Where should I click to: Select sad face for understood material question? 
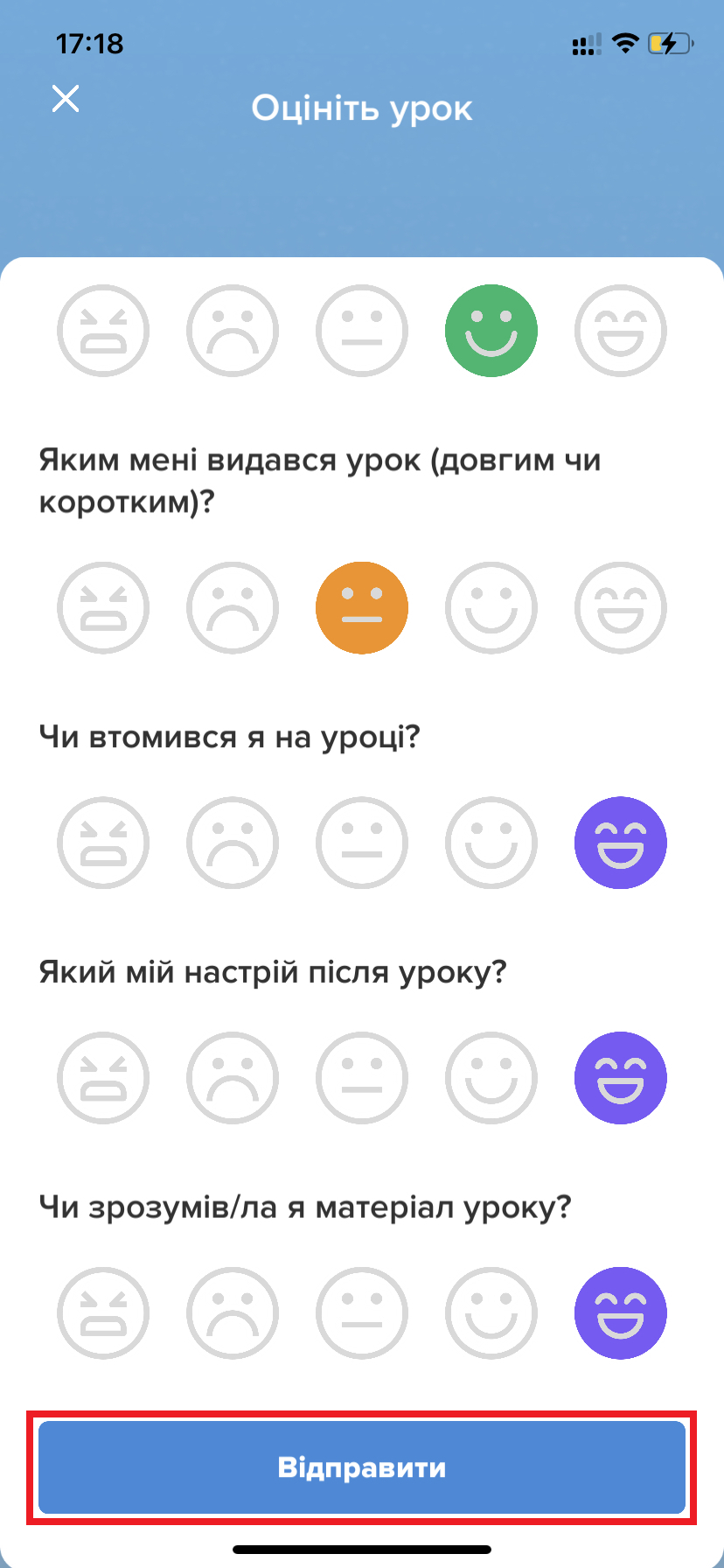pos(233,1313)
